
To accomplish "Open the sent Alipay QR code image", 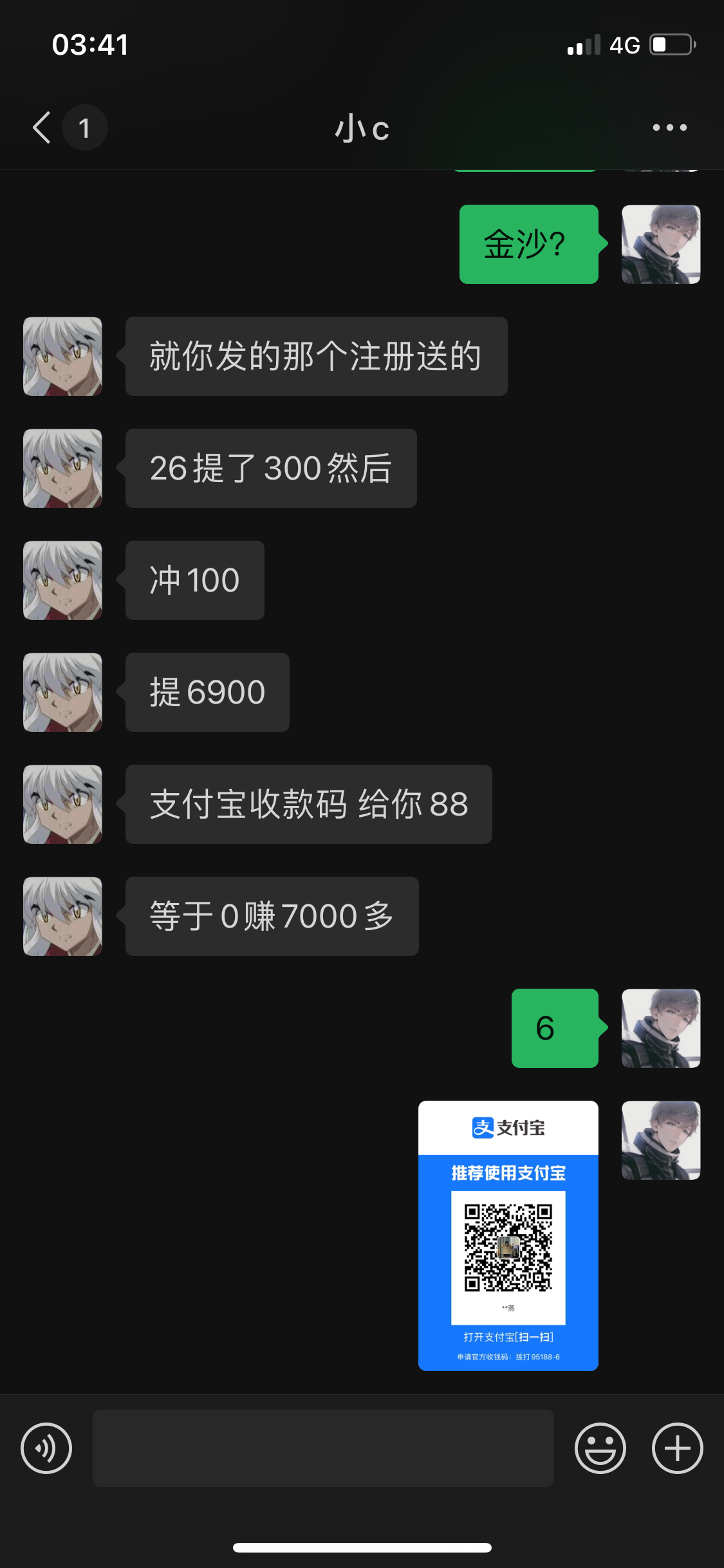I will click(508, 1235).
